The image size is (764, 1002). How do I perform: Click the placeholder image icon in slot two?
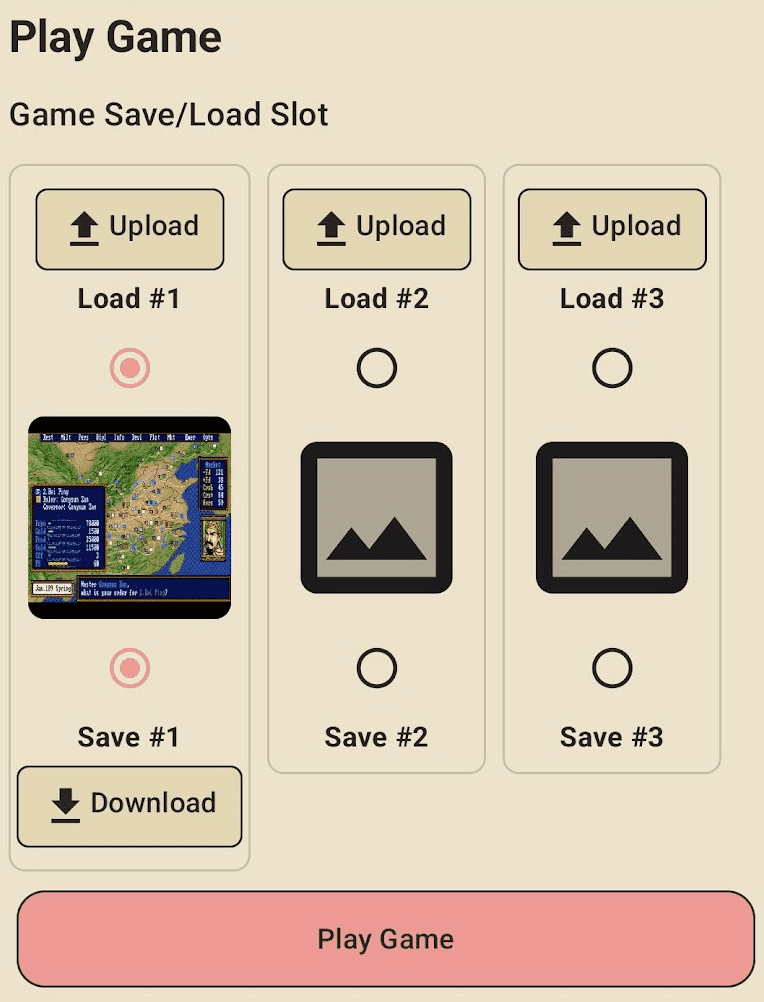click(x=376, y=517)
